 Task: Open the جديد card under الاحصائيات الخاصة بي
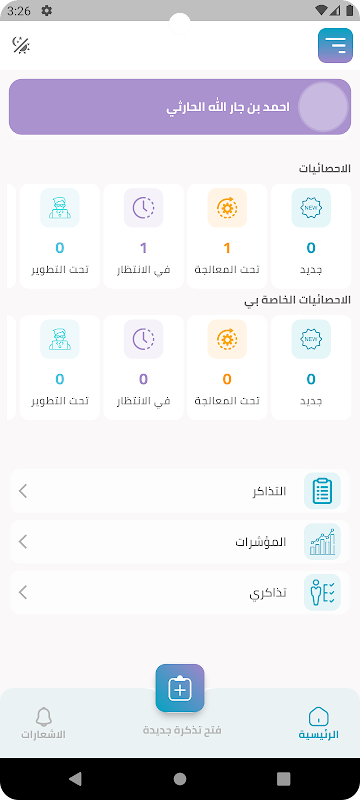311,367
